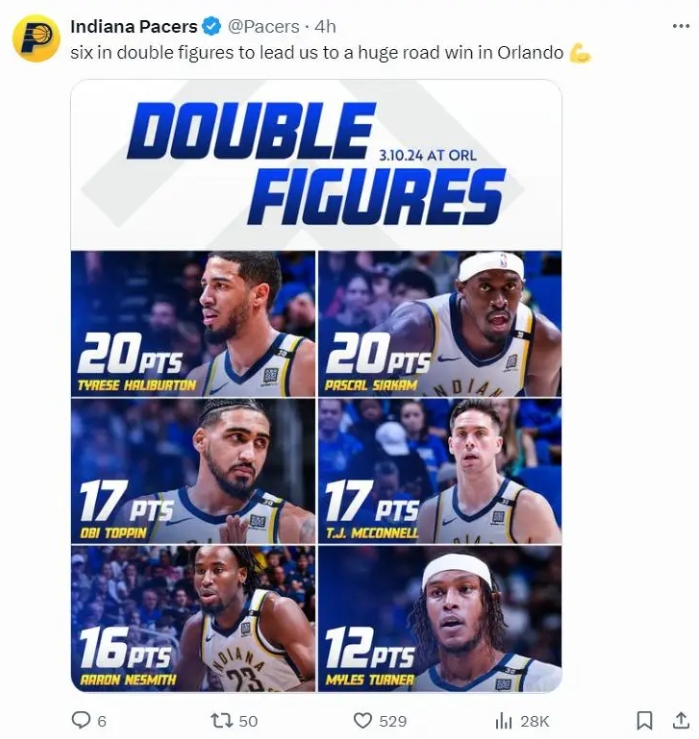This screenshot has height=739, width=699.
Task: Share the Pacers post
Action: coord(680,720)
